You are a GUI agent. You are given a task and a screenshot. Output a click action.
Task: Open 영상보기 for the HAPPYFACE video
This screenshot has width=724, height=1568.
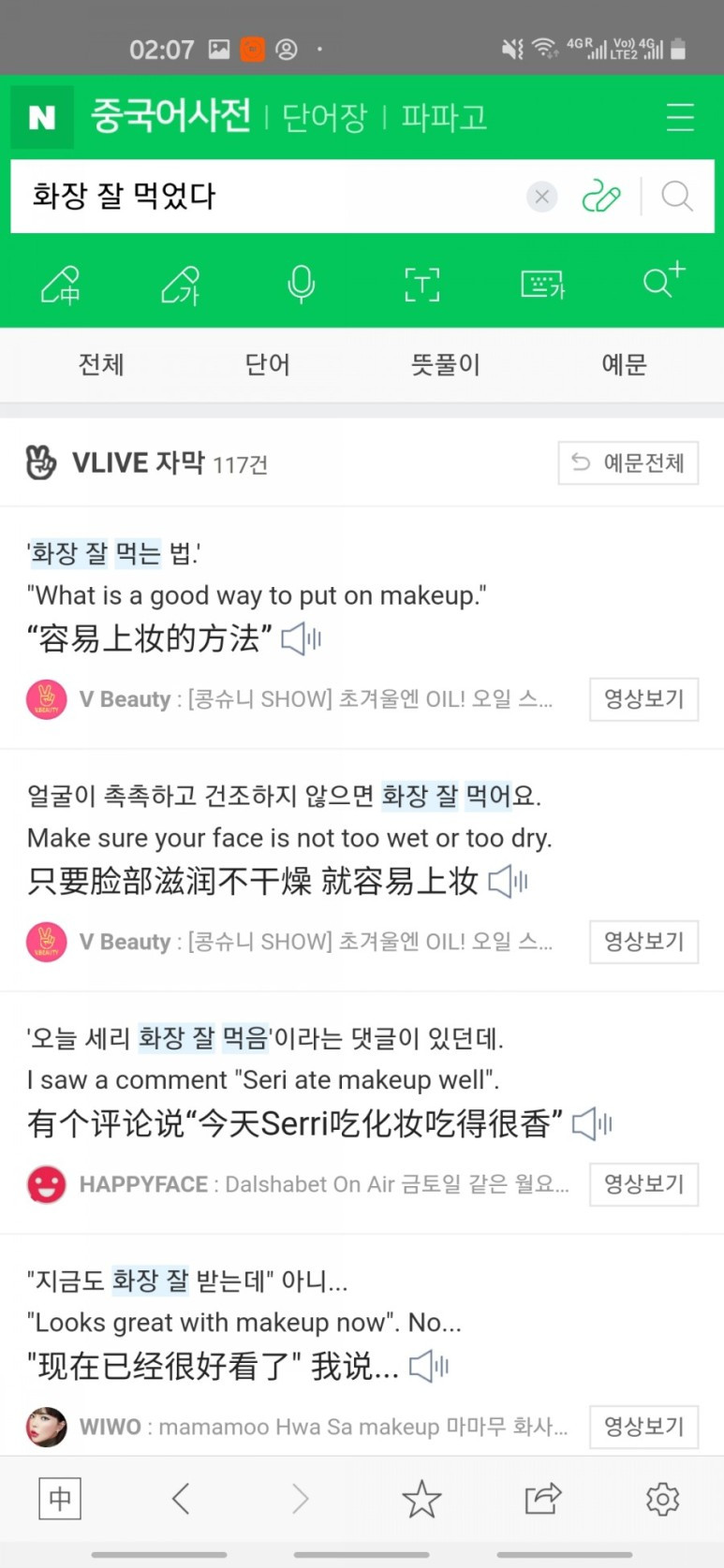coord(643,1183)
